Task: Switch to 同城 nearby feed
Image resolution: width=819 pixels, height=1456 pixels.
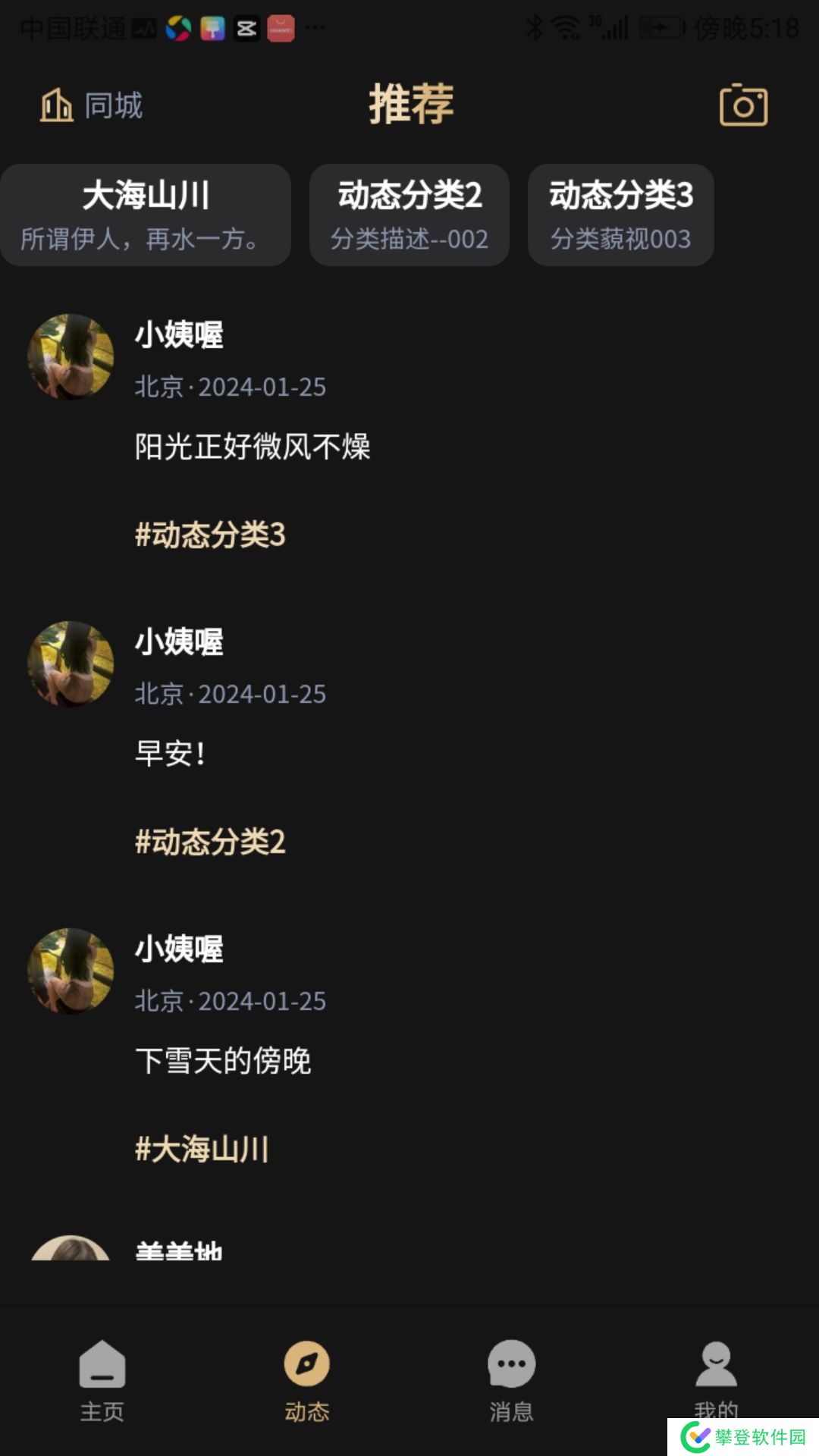Action: (92, 105)
